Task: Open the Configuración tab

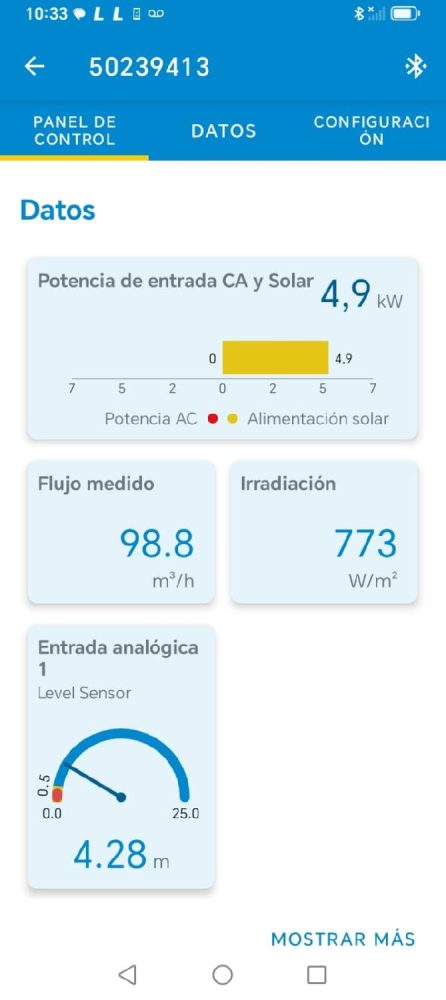Action: coord(372,131)
